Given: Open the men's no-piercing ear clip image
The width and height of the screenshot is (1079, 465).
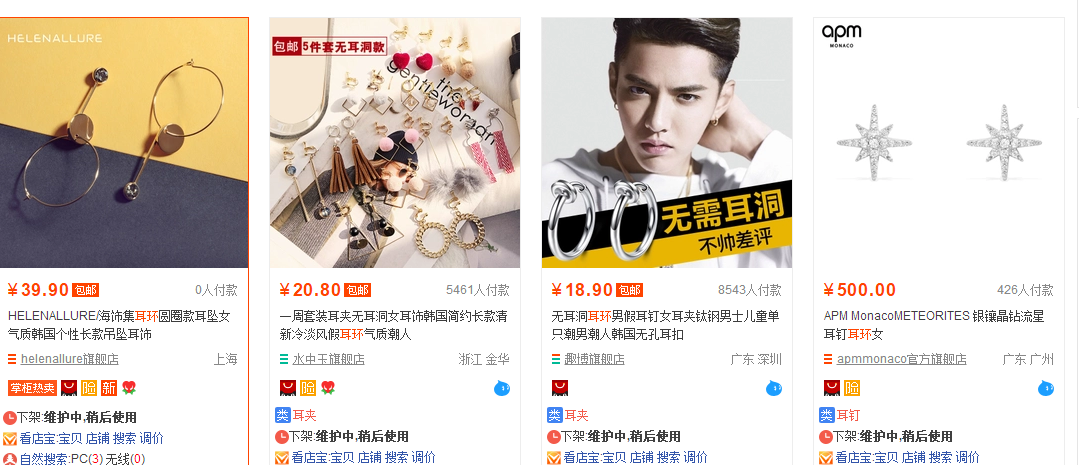Looking at the screenshot, I should (667, 143).
